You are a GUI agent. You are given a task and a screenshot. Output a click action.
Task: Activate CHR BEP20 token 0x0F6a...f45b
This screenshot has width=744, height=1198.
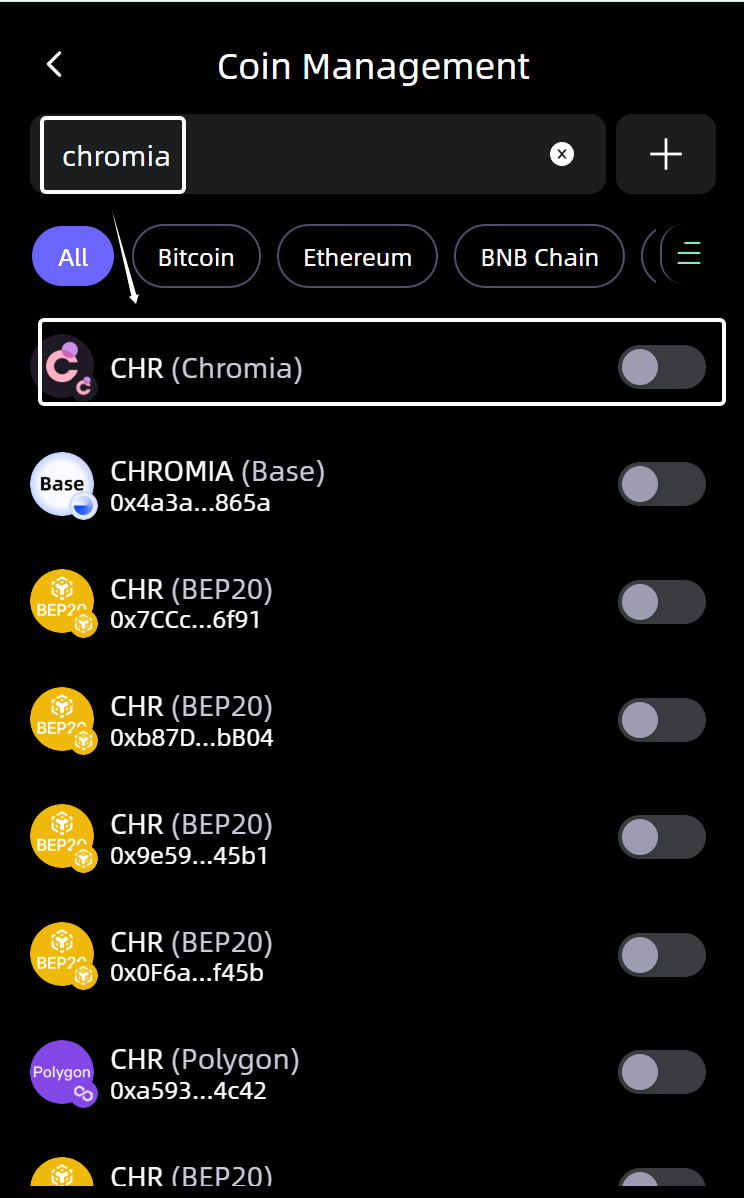(x=661, y=956)
